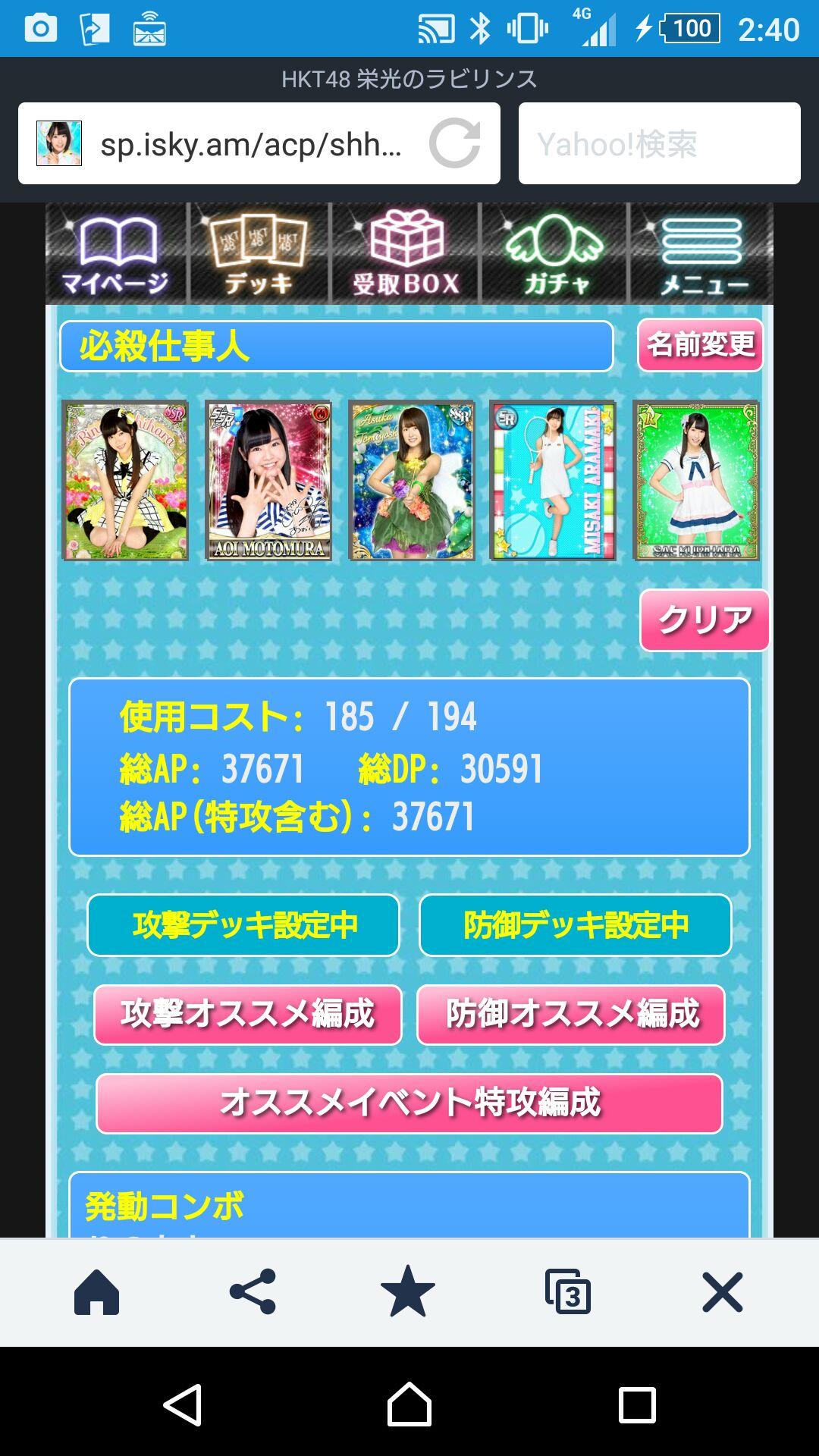Tap 攻撃デッキ設定中 button
This screenshot has width=819, height=1456.
(x=243, y=925)
